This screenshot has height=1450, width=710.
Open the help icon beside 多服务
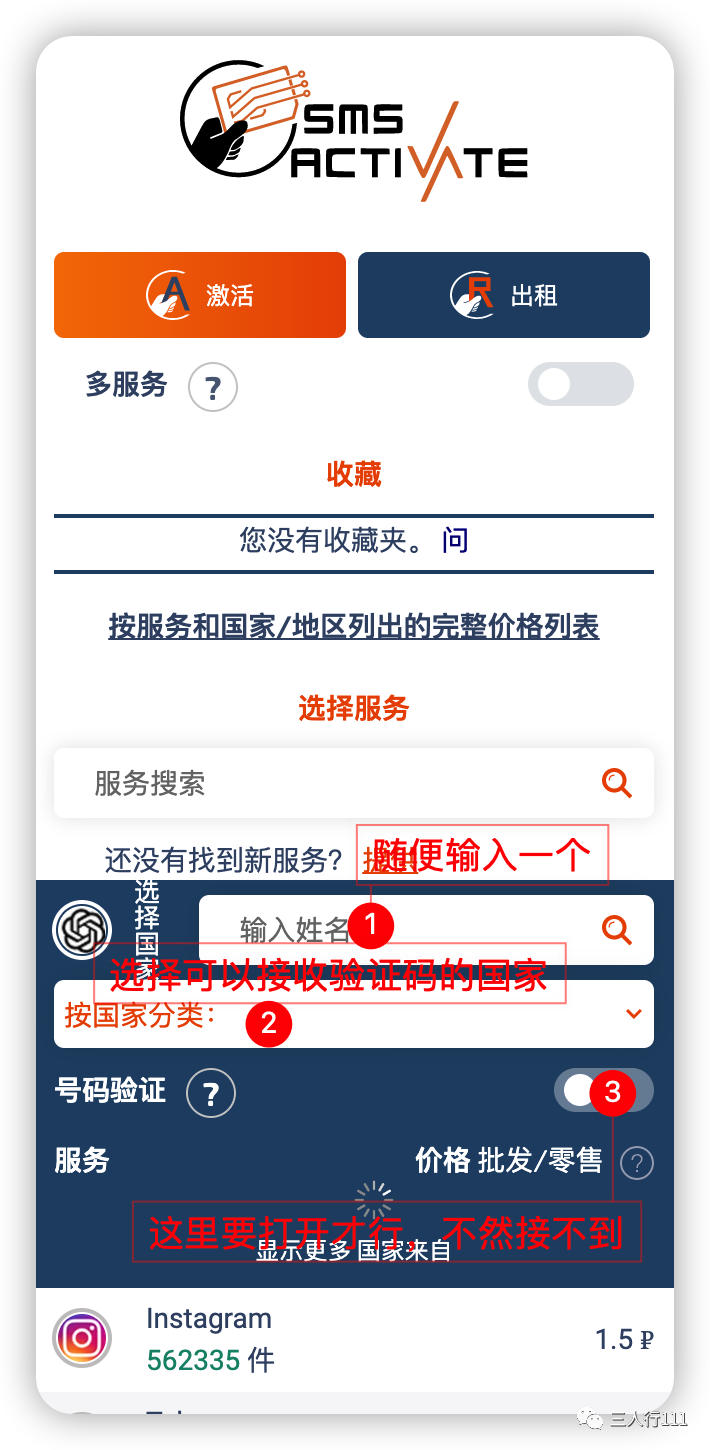pyautogui.click(x=213, y=387)
